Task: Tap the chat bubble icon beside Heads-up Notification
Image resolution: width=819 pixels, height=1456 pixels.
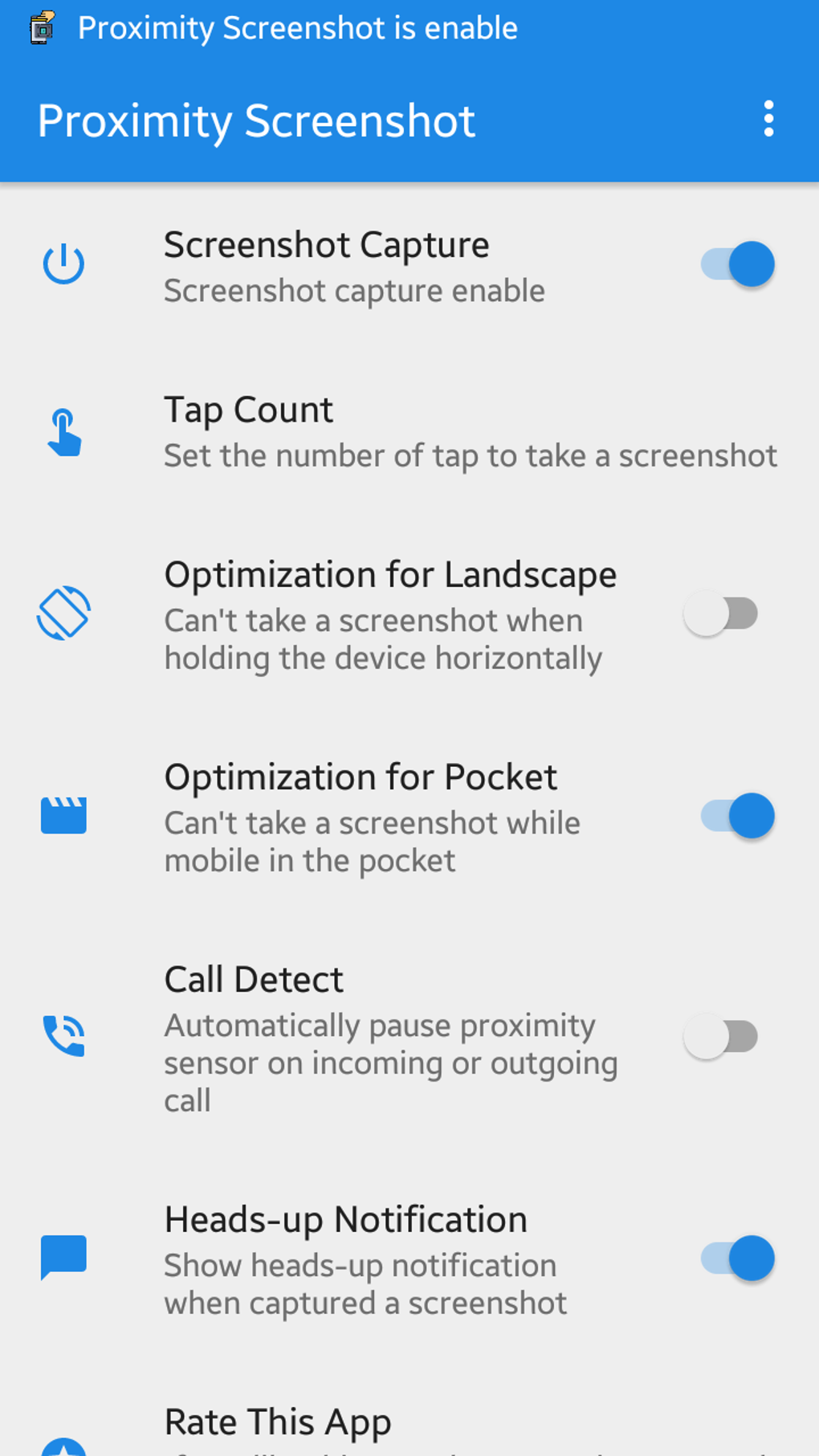Action: point(64,1258)
